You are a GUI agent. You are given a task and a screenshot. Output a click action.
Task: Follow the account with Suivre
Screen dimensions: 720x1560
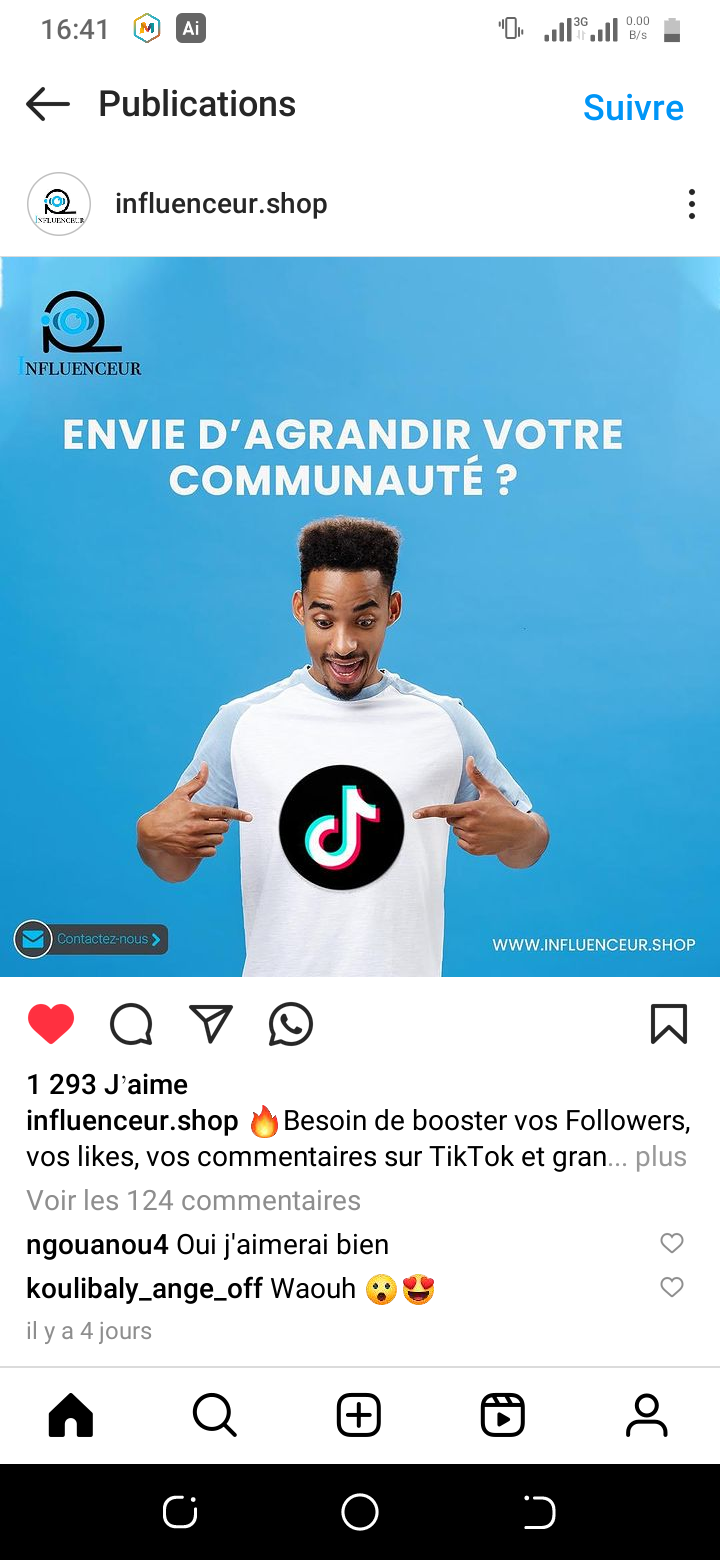[x=633, y=108]
